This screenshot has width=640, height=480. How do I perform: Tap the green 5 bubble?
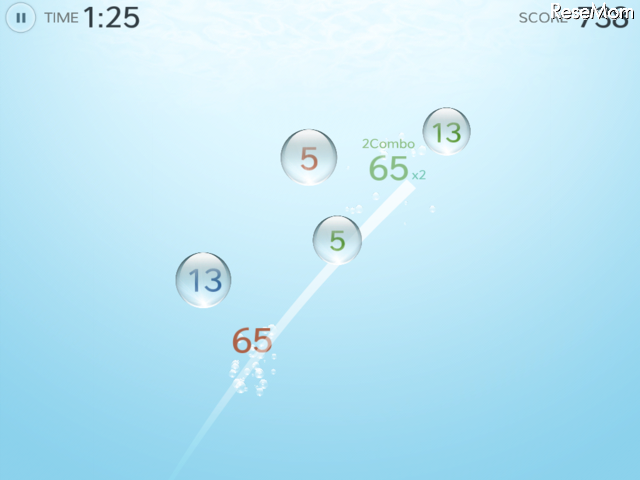pyautogui.click(x=337, y=240)
